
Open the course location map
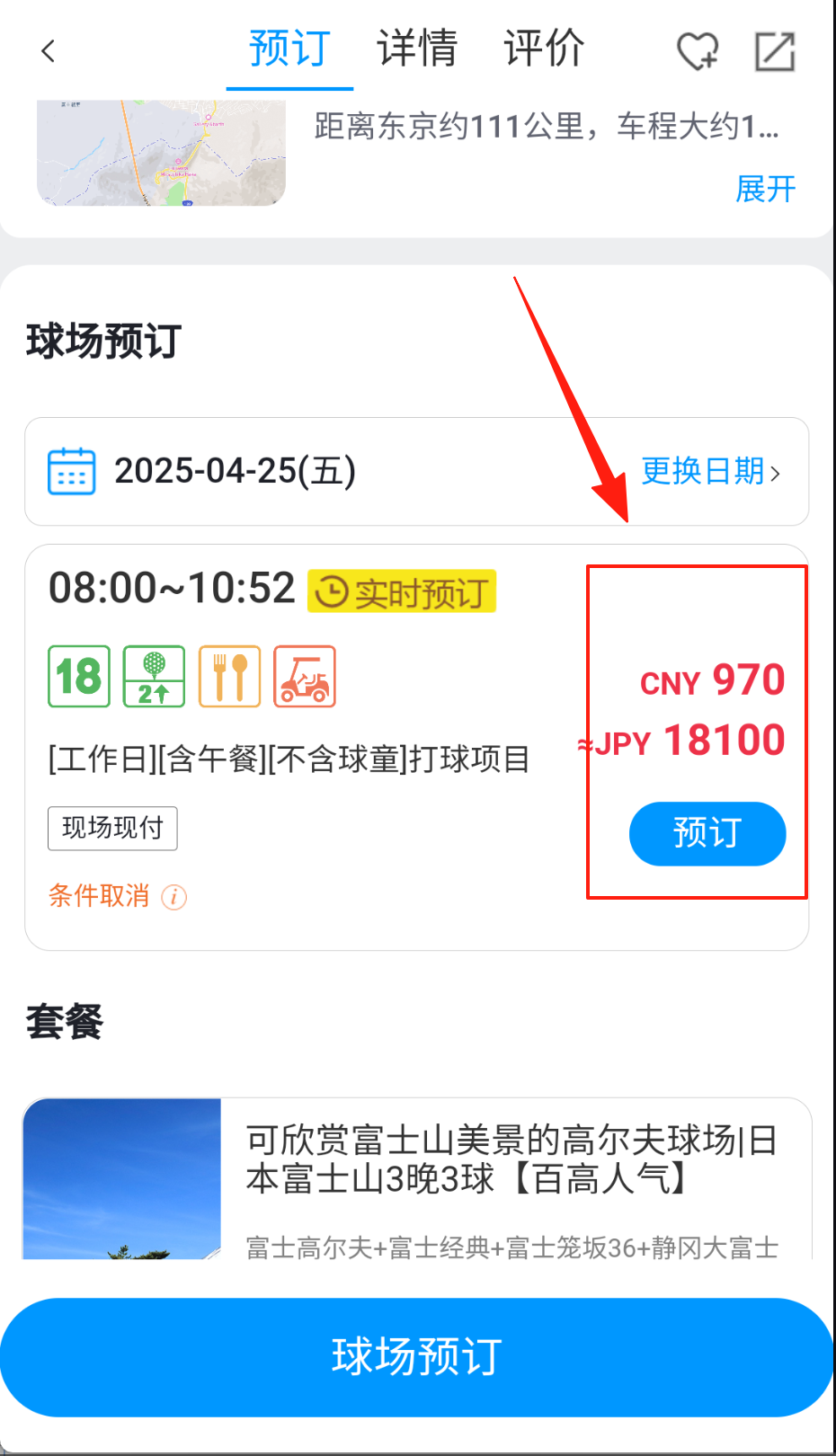[x=161, y=153]
